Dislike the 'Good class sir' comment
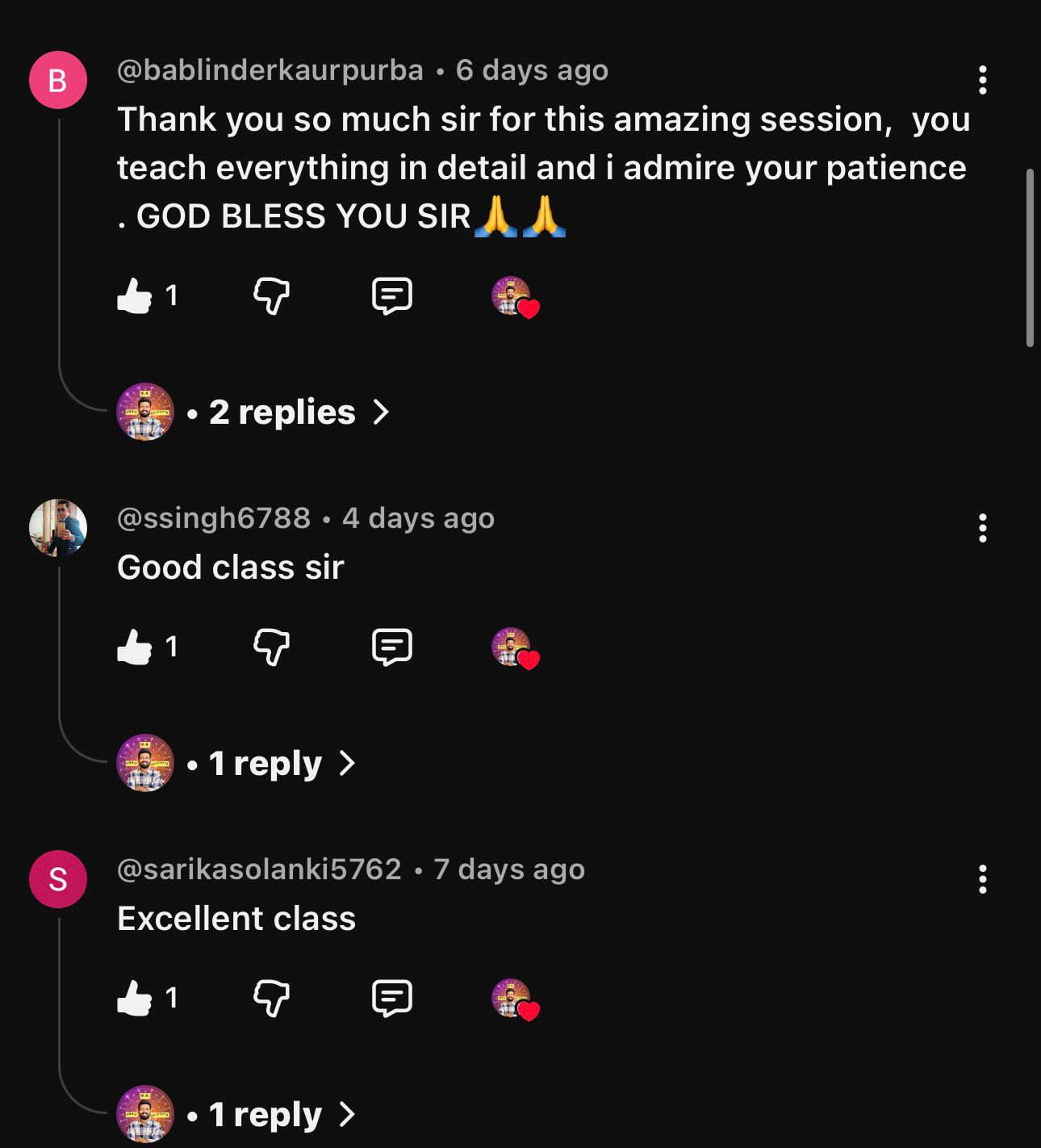Viewport: 1041px width, 1148px height. pyautogui.click(x=271, y=647)
